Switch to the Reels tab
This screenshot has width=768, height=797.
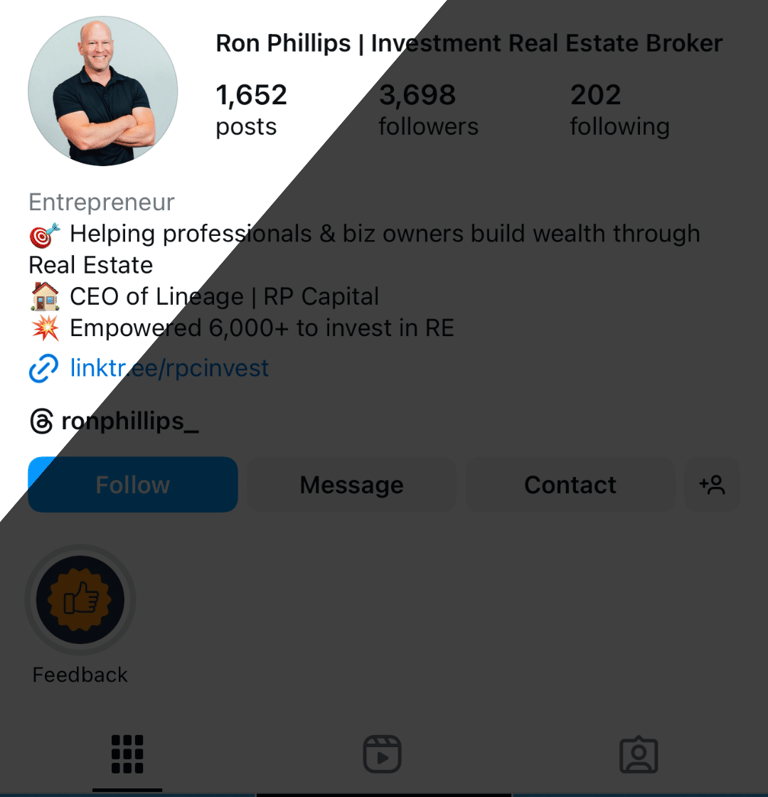[x=382, y=754]
